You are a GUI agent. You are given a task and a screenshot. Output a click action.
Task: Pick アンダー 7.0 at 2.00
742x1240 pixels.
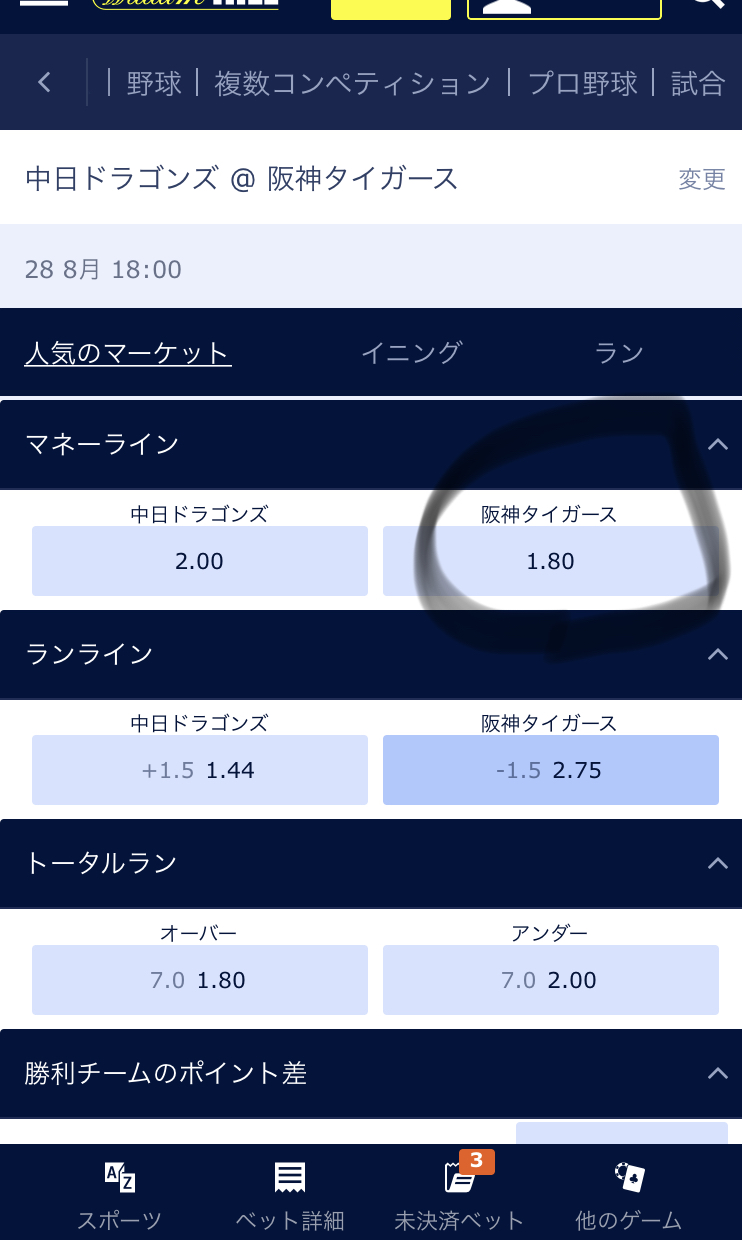click(x=550, y=980)
